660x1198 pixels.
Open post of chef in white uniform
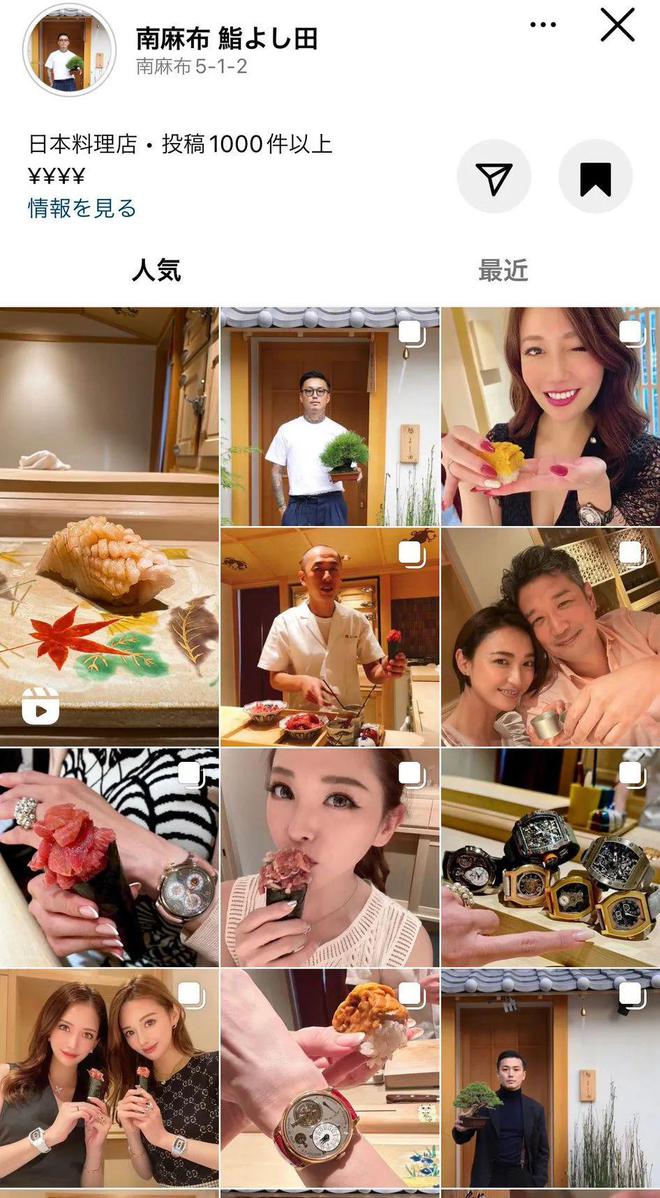(329, 637)
